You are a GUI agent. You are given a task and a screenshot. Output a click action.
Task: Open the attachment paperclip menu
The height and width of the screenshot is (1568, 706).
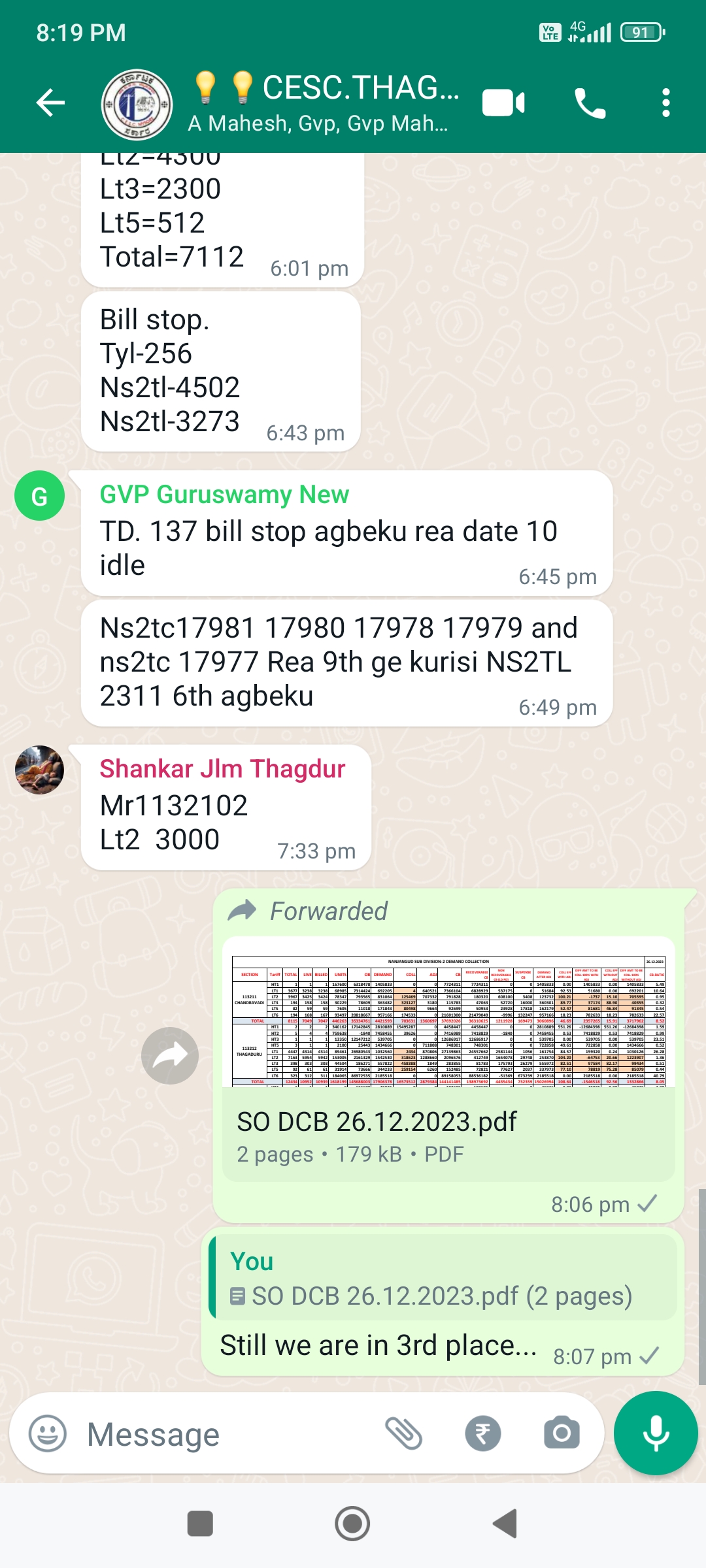(403, 1433)
